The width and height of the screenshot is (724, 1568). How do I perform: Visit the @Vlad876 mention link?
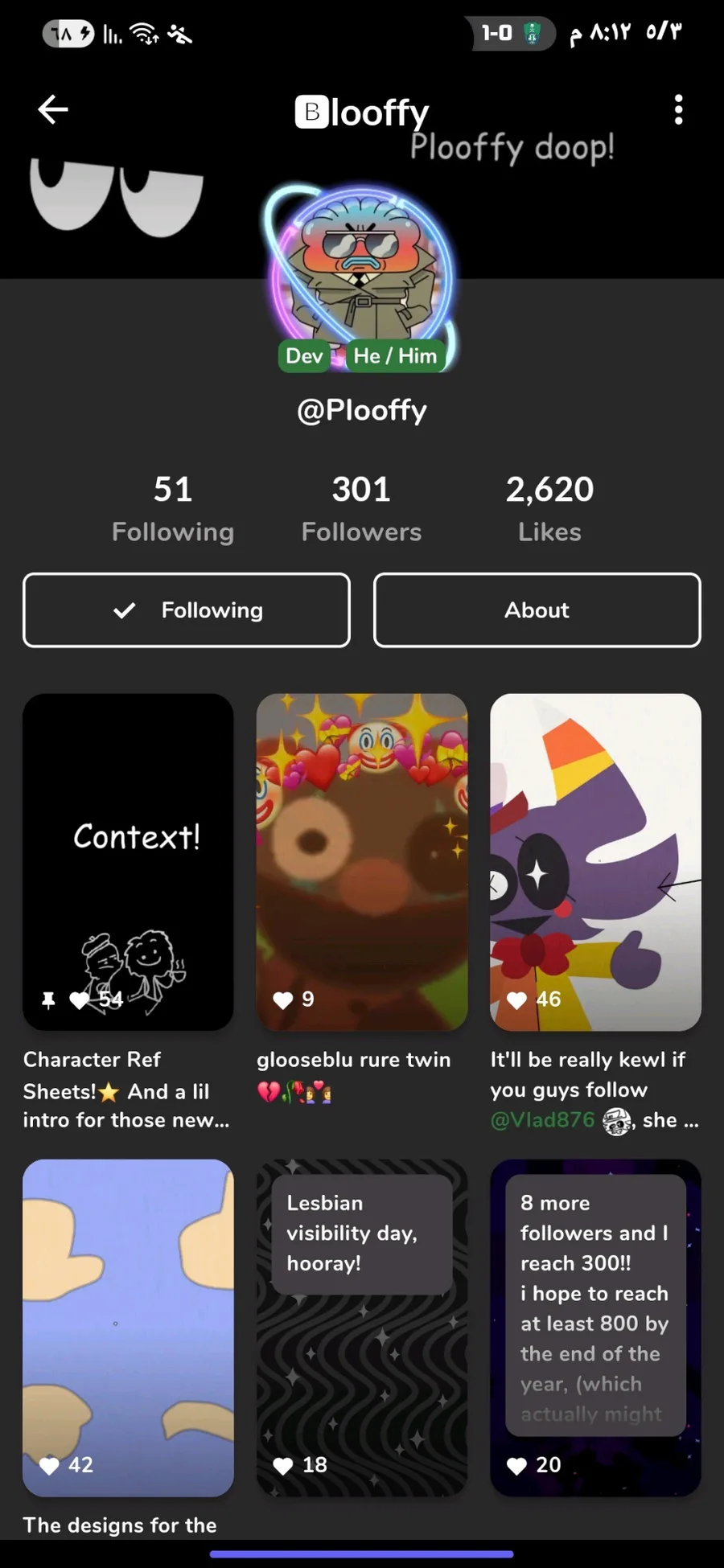[x=543, y=1120]
